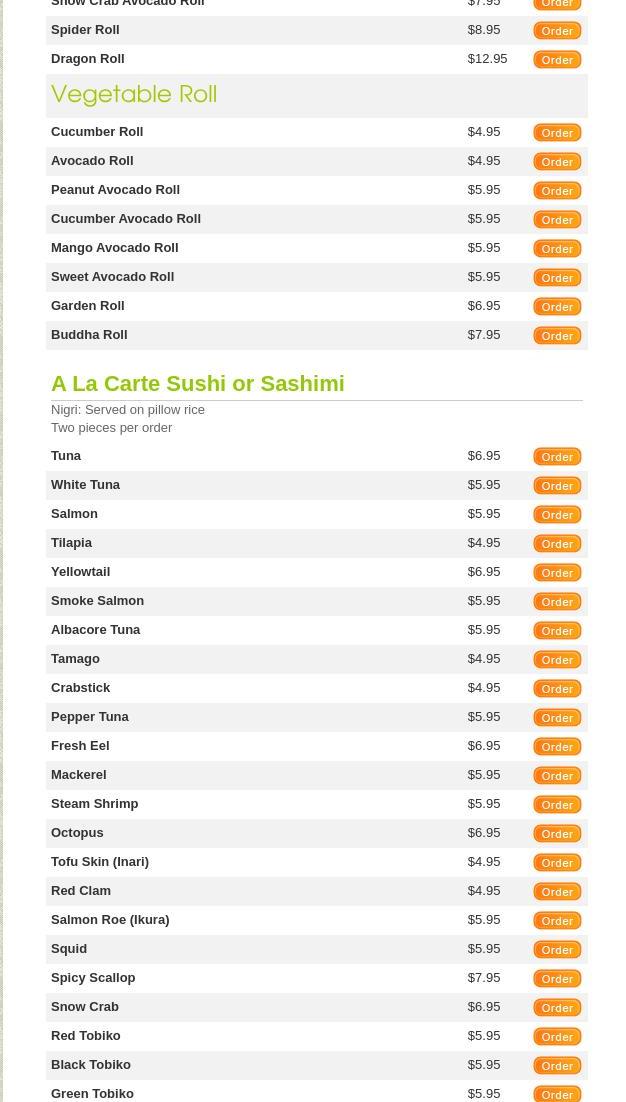Select Order for Mango Avocado Roll
This screenshot has width=626, height=1102.
tap(557, 249)
